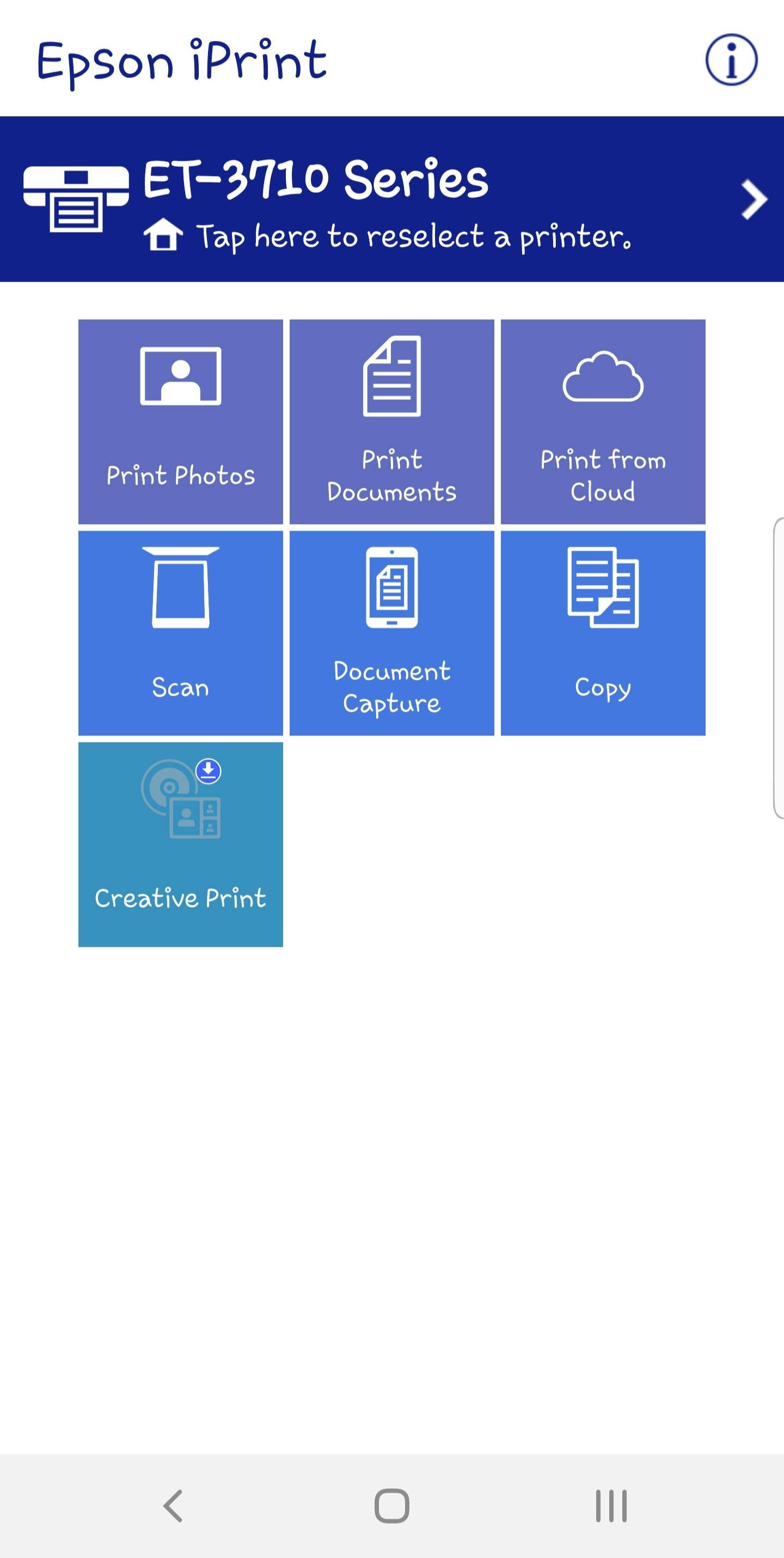Image resolution: width=784 pixels, height=1558 pixels.
Task: Open Print from Cloud
Action: (603, 422)
